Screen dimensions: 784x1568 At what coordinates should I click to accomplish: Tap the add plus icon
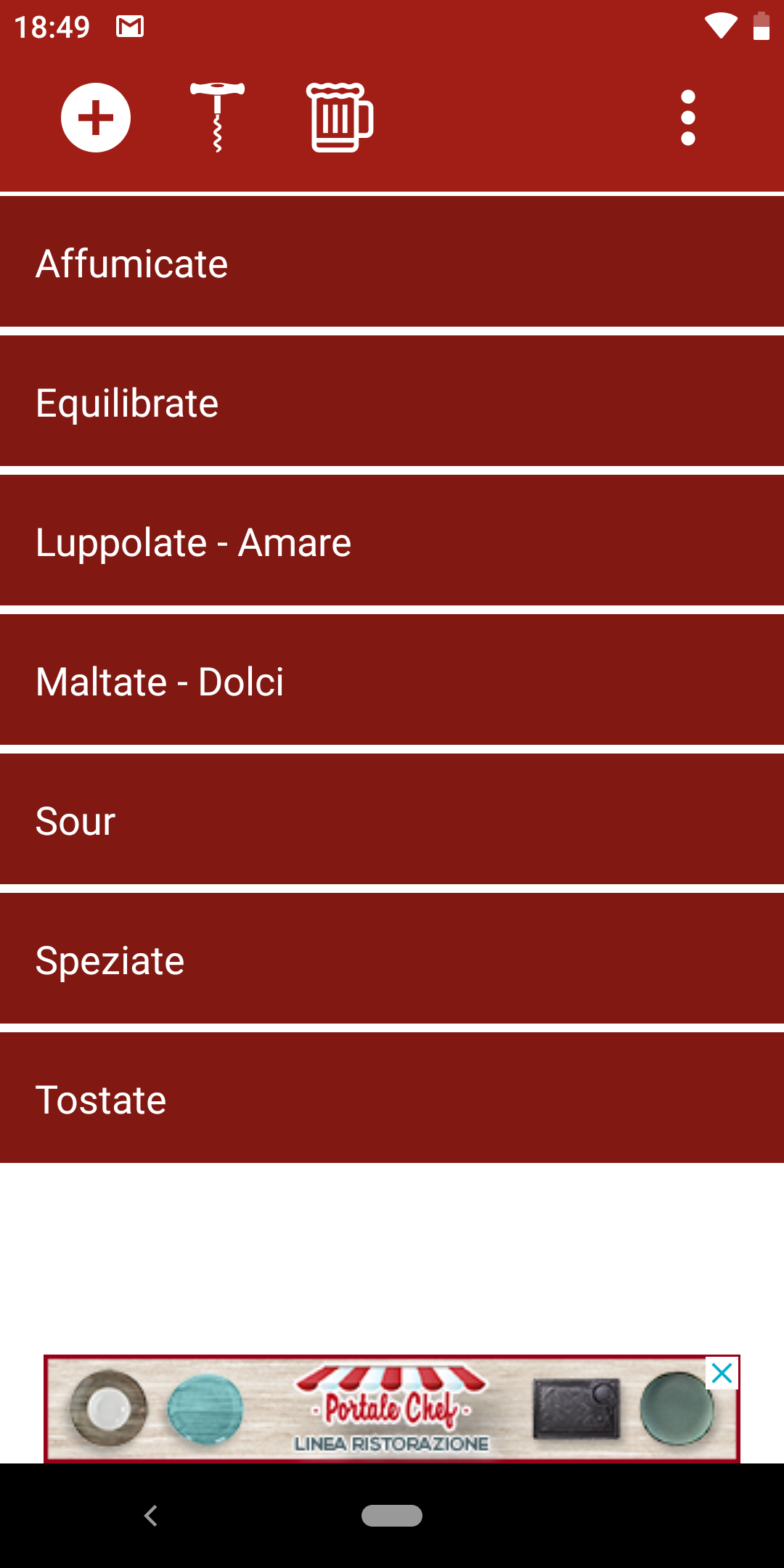pos(96,118)
